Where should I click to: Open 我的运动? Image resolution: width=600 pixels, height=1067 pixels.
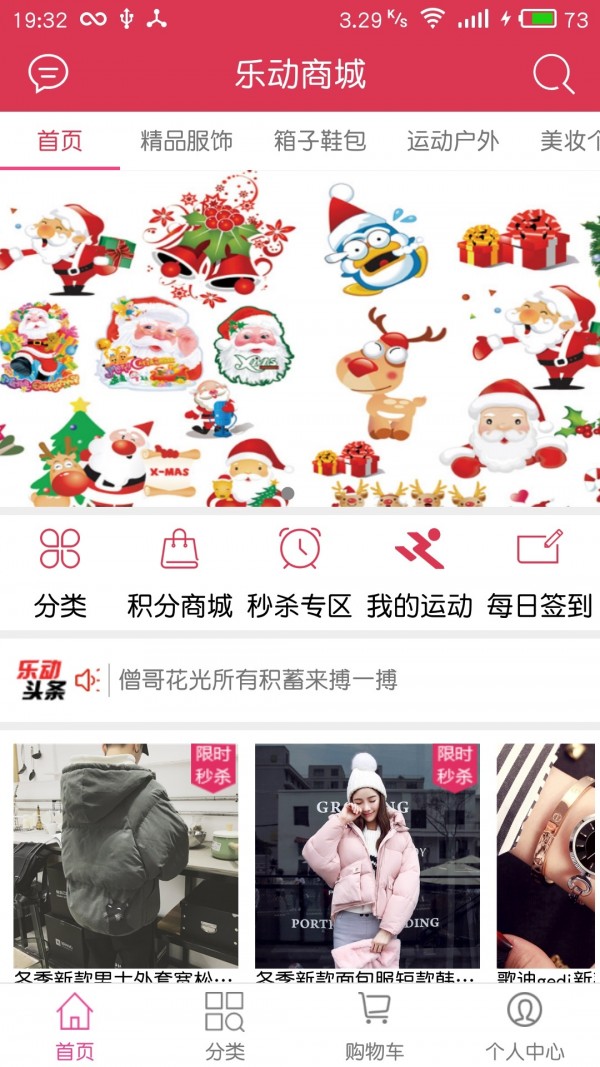pos(419,573)
